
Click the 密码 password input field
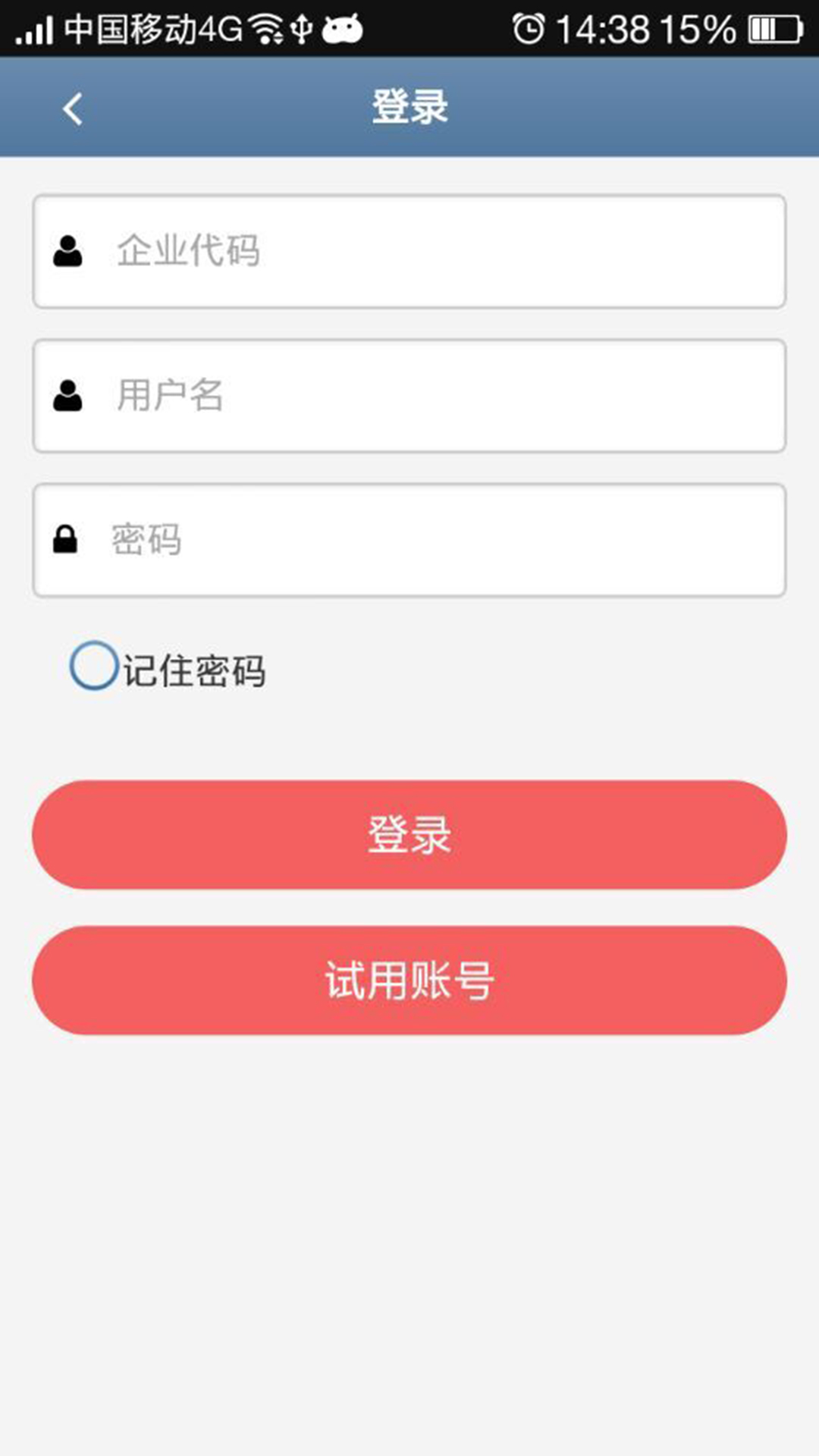tap(409, 540)
